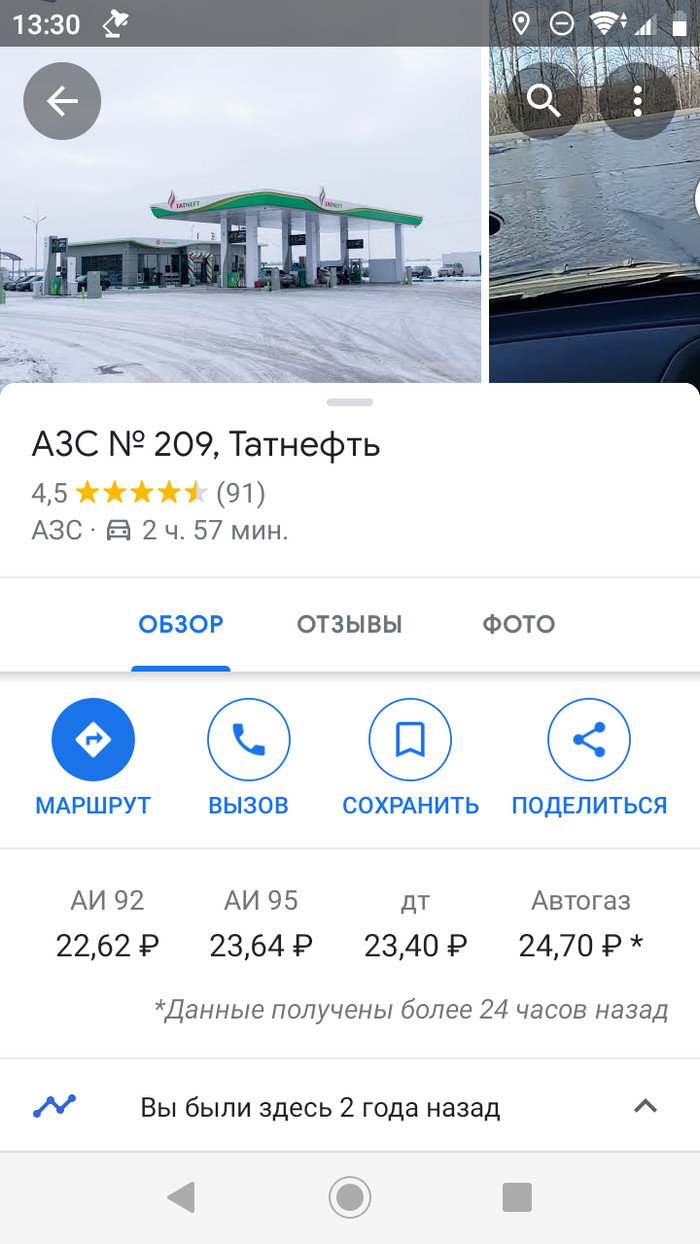Open the search magnifier icon
Viewport: 700px width, 1244px height.
click(x=543, y=100)
